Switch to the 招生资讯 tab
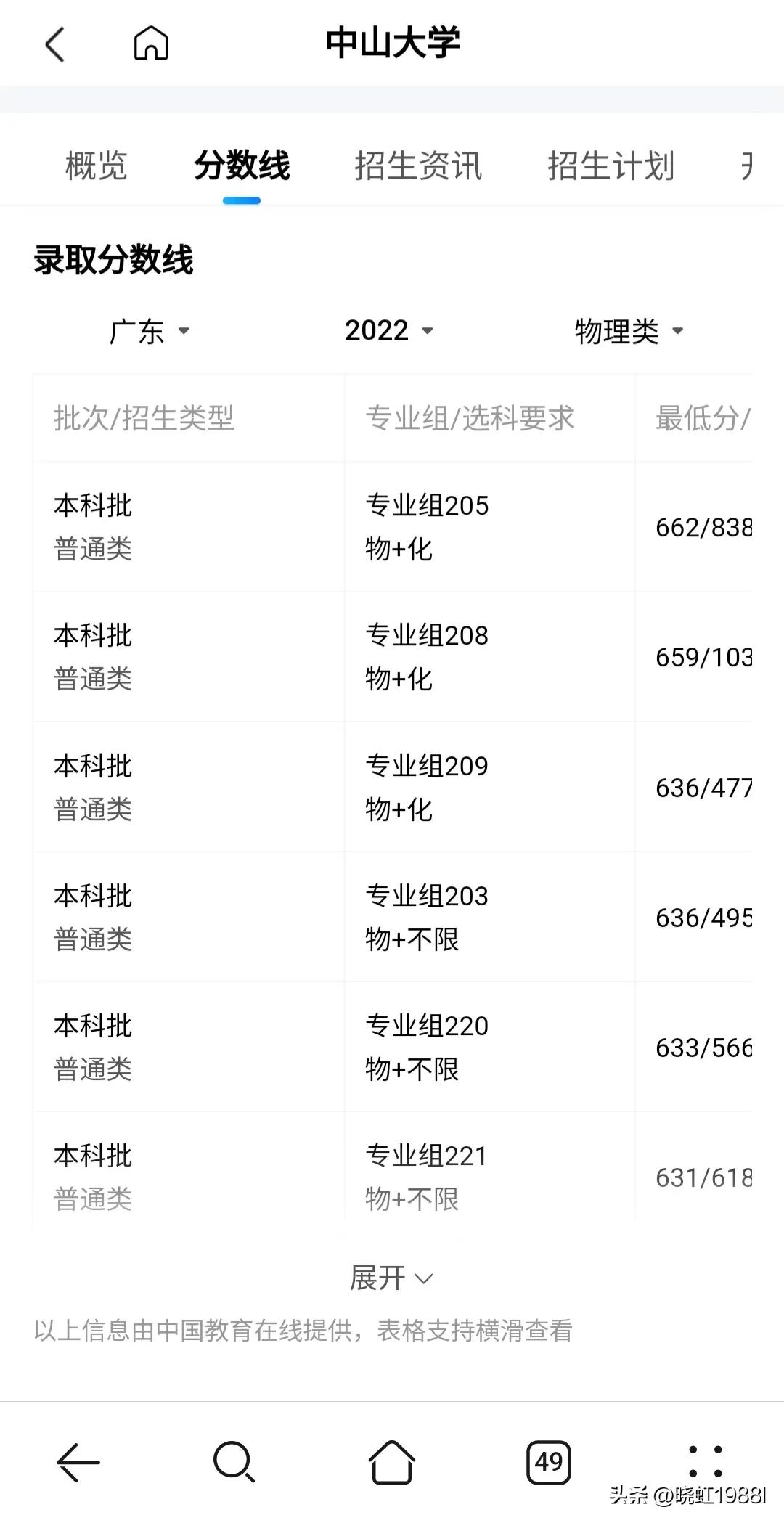This screenshot has height=1523, width=784. pyautogui.click(x=419, y=166)
